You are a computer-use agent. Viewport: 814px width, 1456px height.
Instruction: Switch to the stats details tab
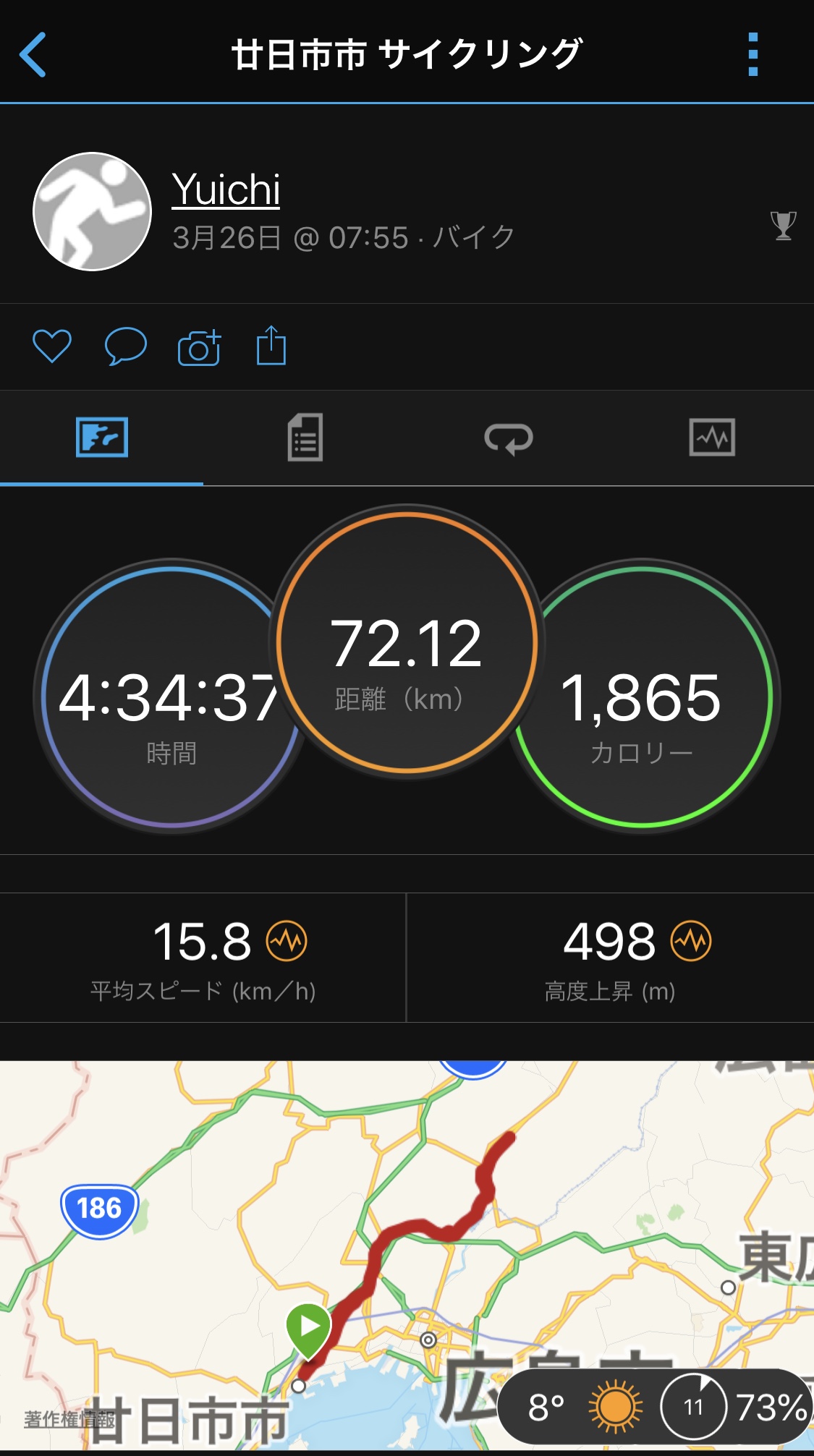pos(305,438)
